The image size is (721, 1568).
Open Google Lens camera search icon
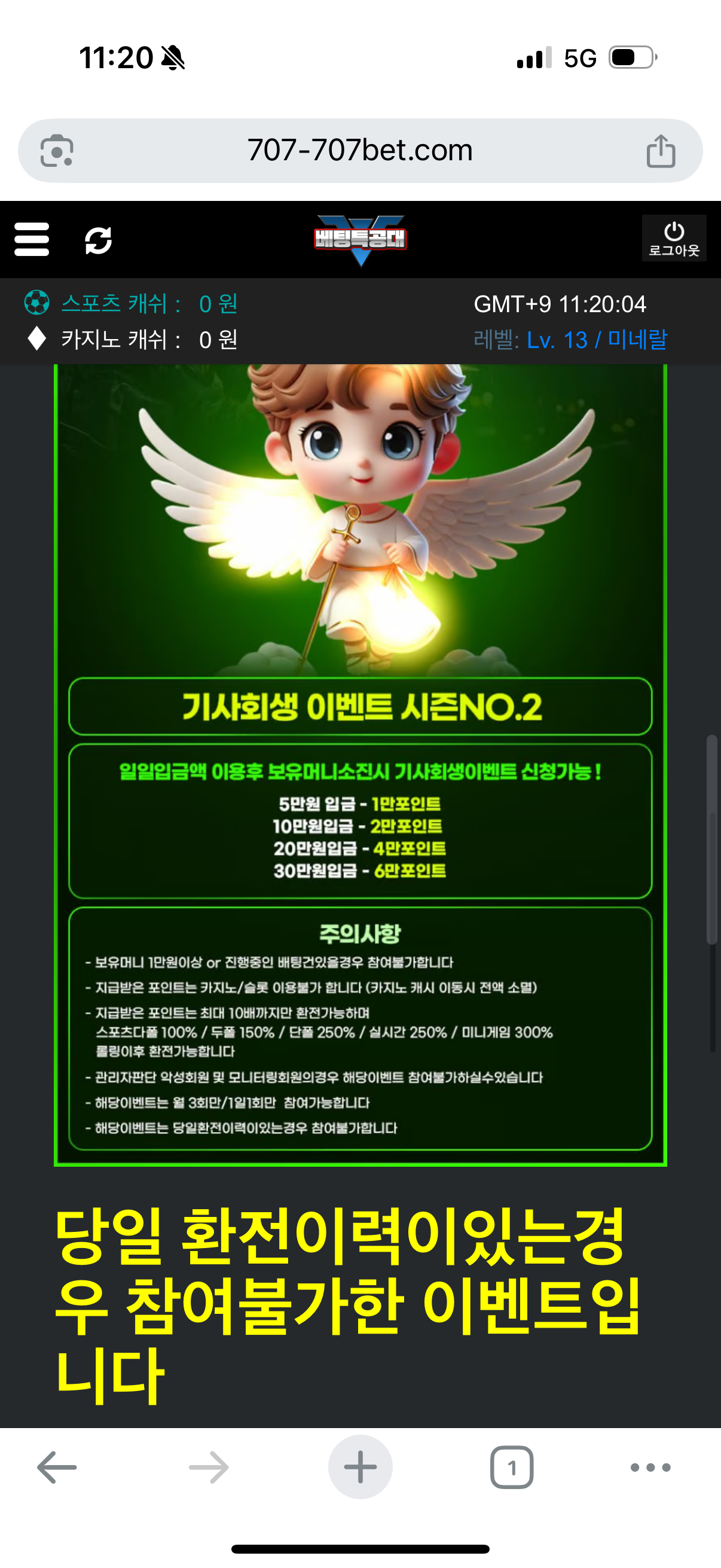pyautogui.click(x=57, y=150)
